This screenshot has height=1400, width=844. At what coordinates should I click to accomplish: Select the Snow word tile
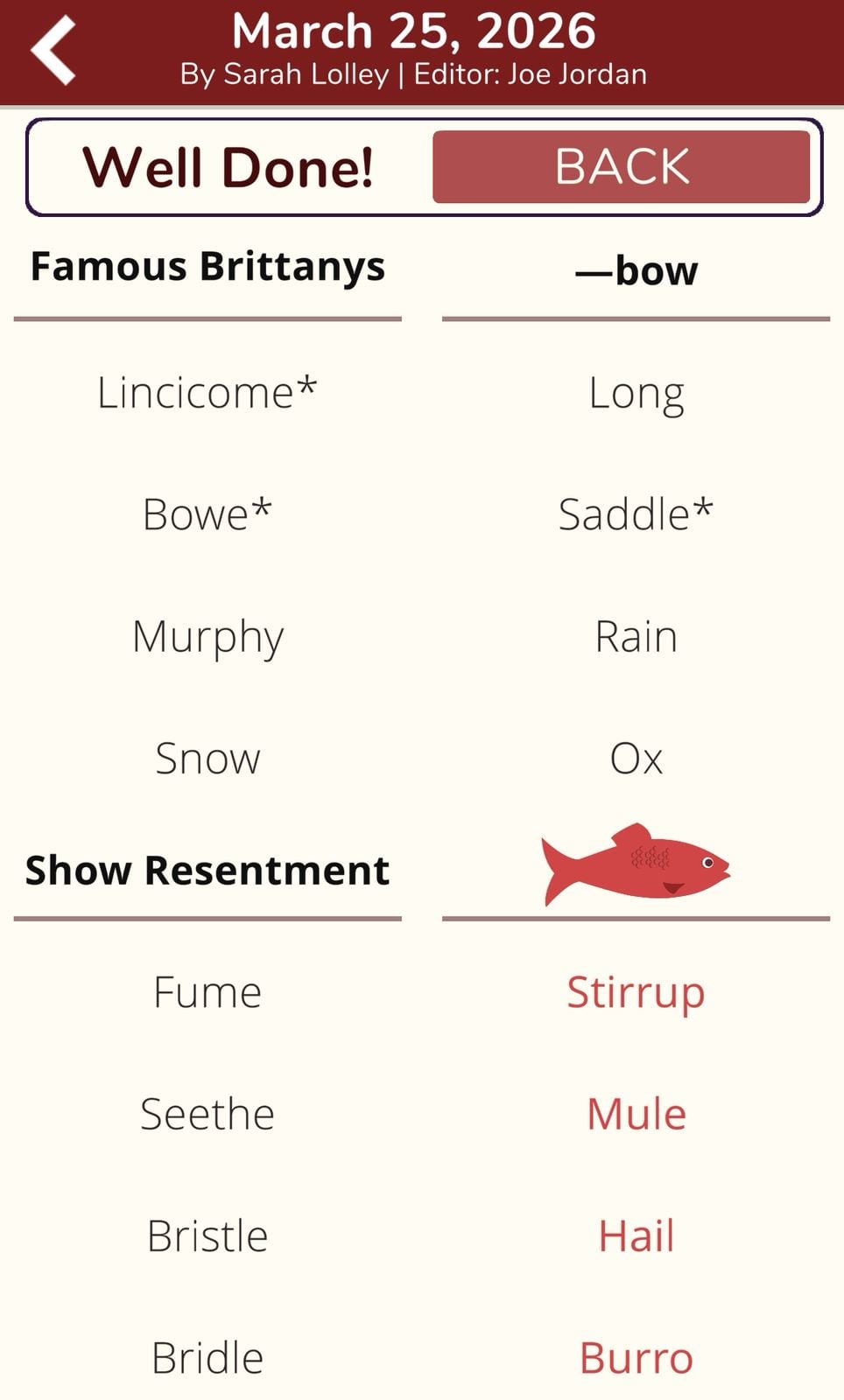[207, 759]
